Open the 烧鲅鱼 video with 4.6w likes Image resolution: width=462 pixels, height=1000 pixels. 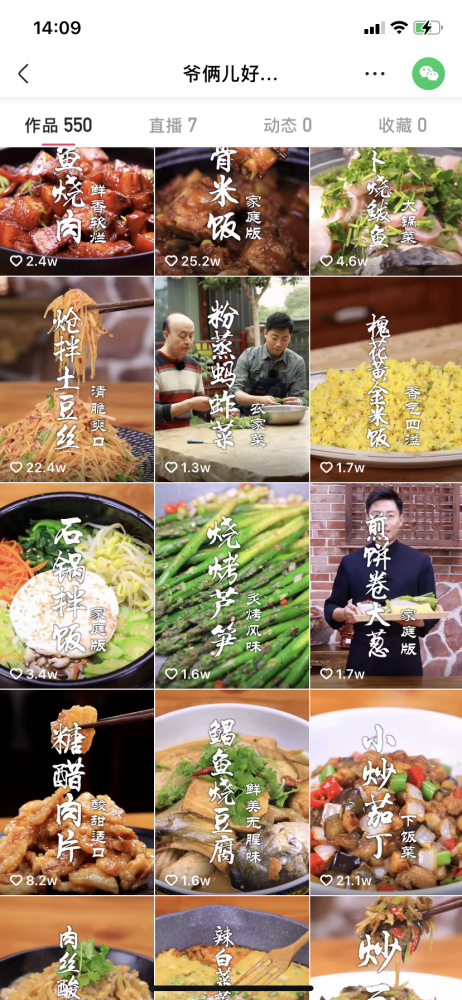pyautogui.click(x=386, y=211)
